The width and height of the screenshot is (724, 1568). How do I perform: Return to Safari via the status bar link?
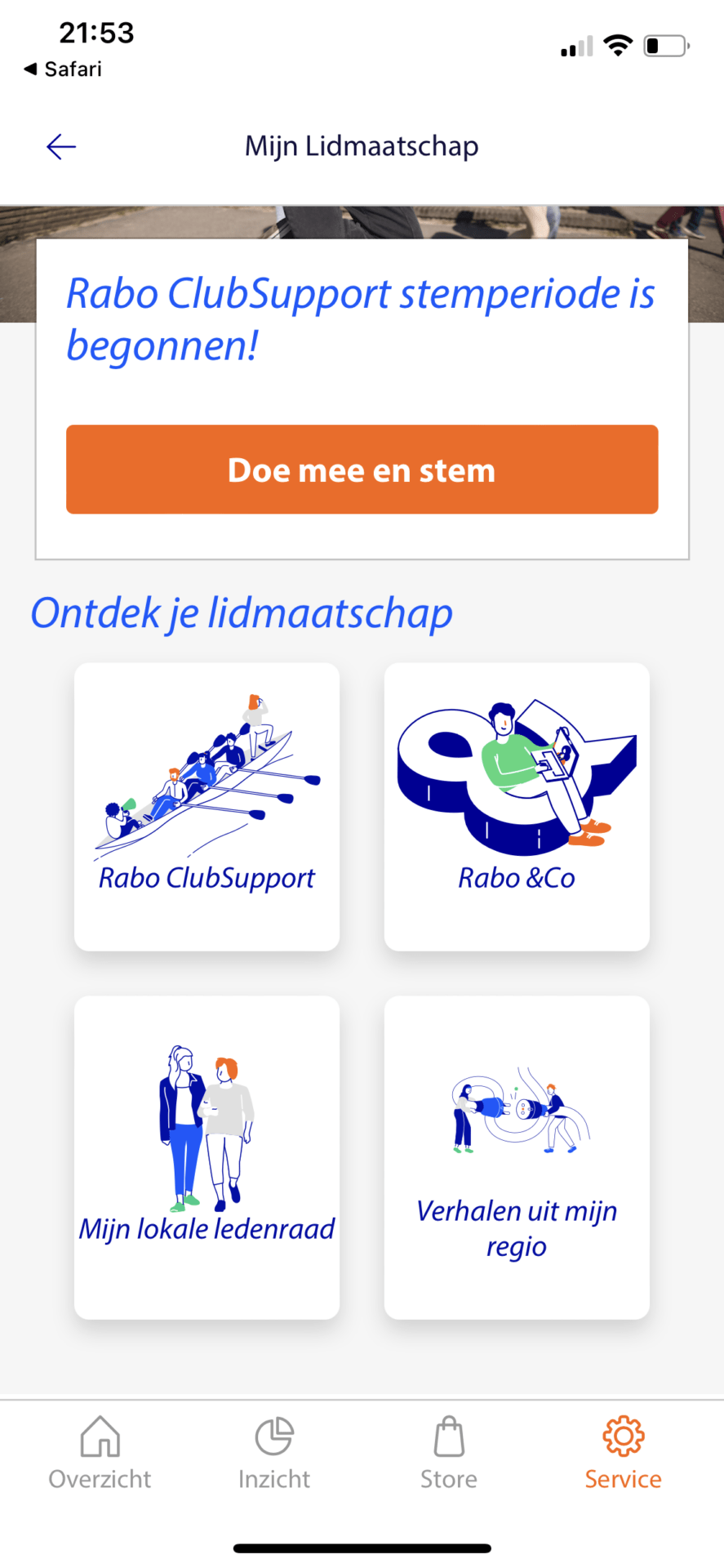point(64,69)
